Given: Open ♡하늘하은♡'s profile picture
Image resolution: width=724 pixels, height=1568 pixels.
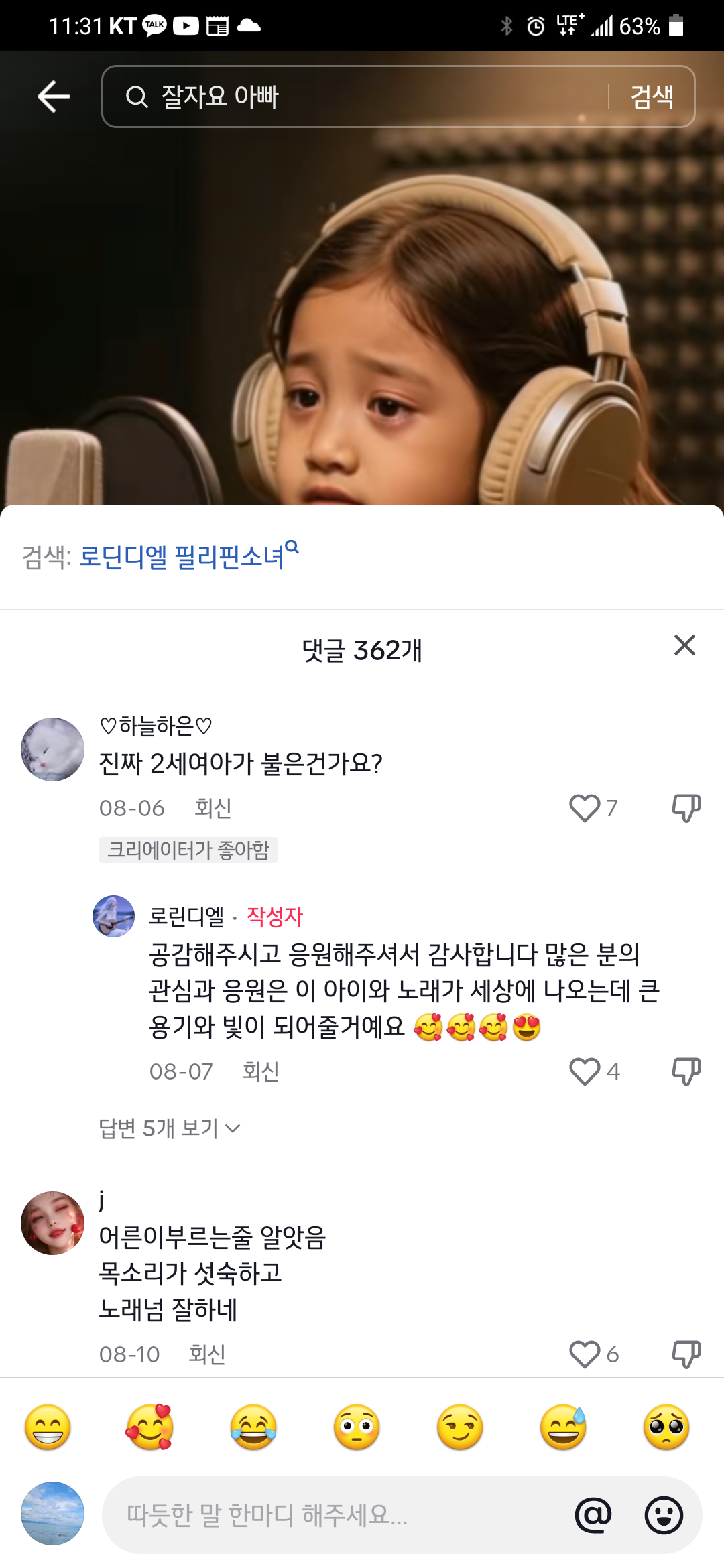Looking at the screenshot, I should click(53, 749).
